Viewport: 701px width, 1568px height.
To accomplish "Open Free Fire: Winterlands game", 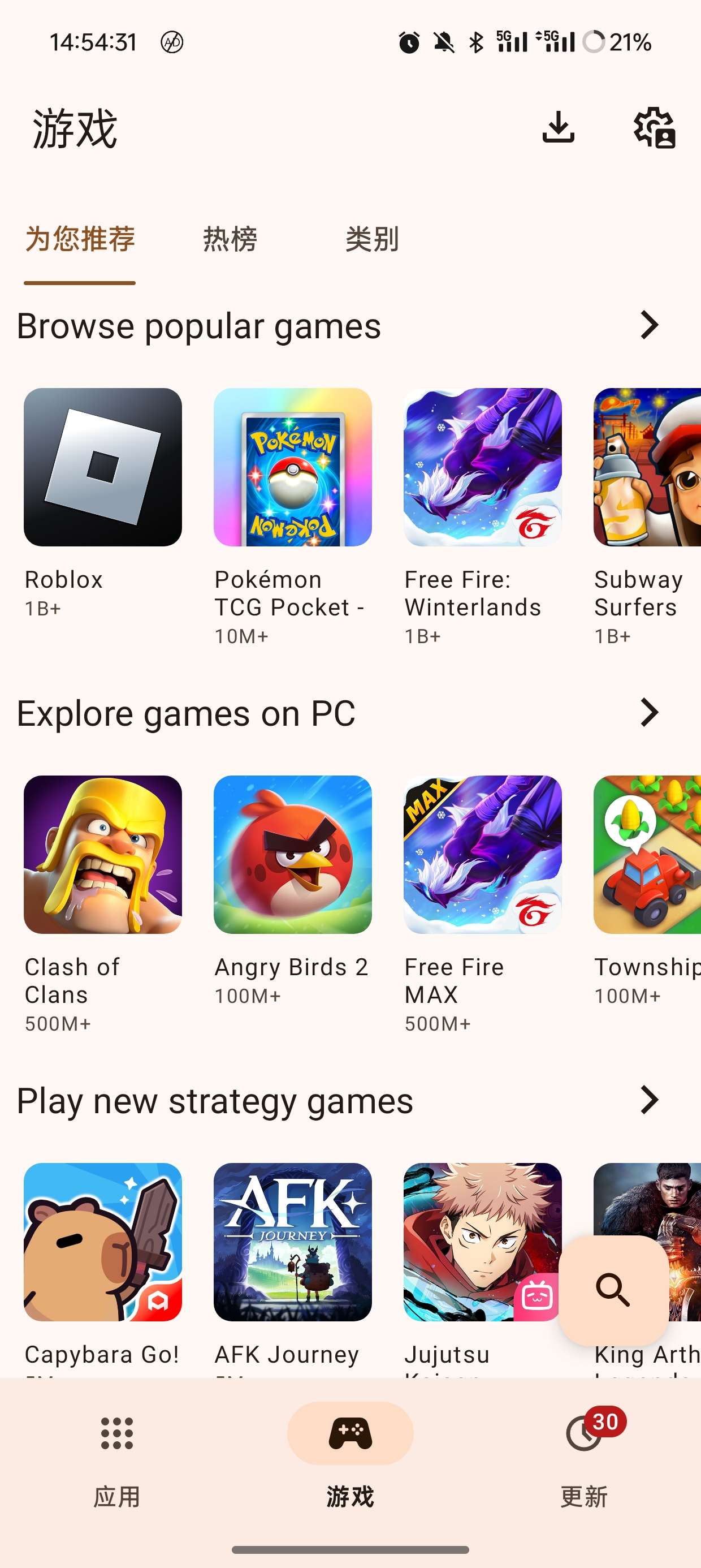I will 483,467.
